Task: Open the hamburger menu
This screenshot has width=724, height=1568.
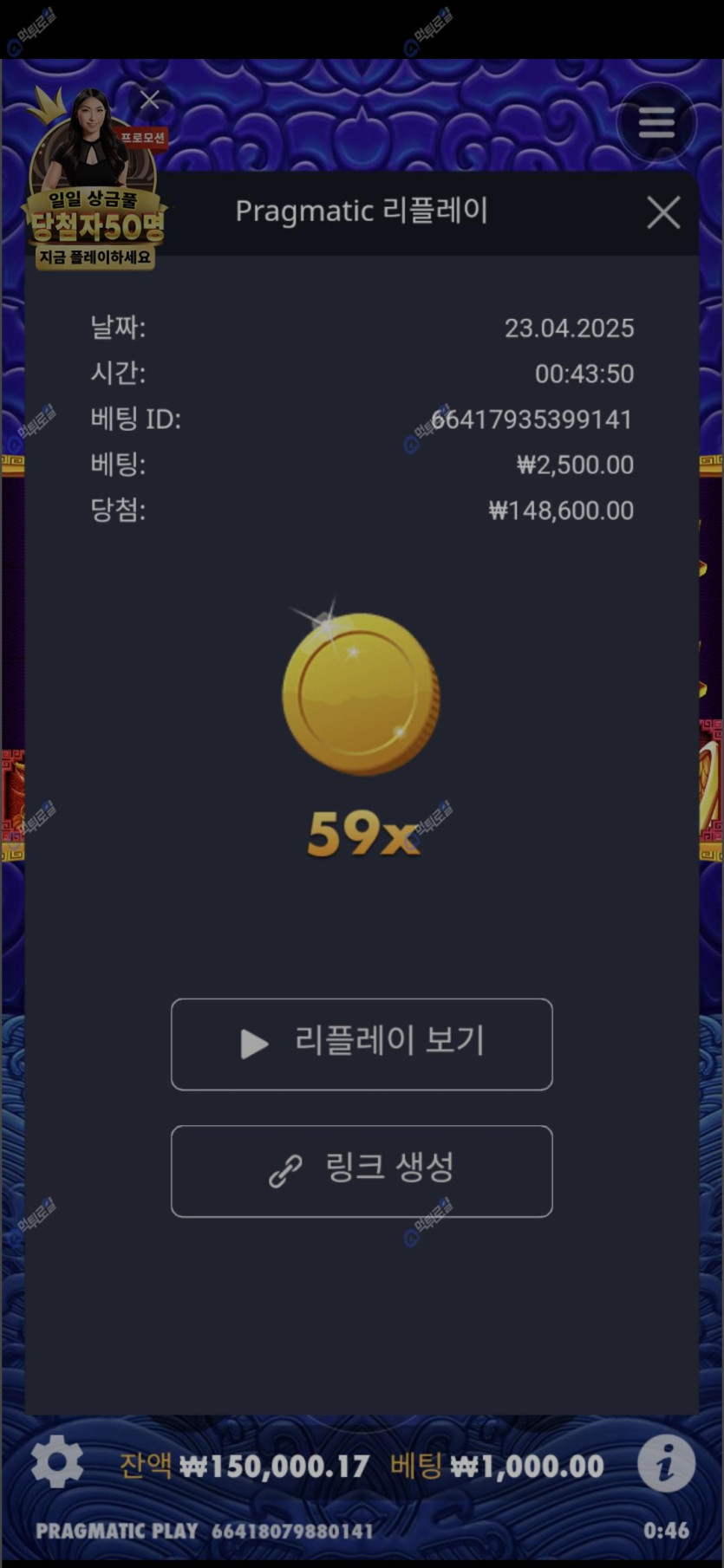Action: (x=656, y=123)
